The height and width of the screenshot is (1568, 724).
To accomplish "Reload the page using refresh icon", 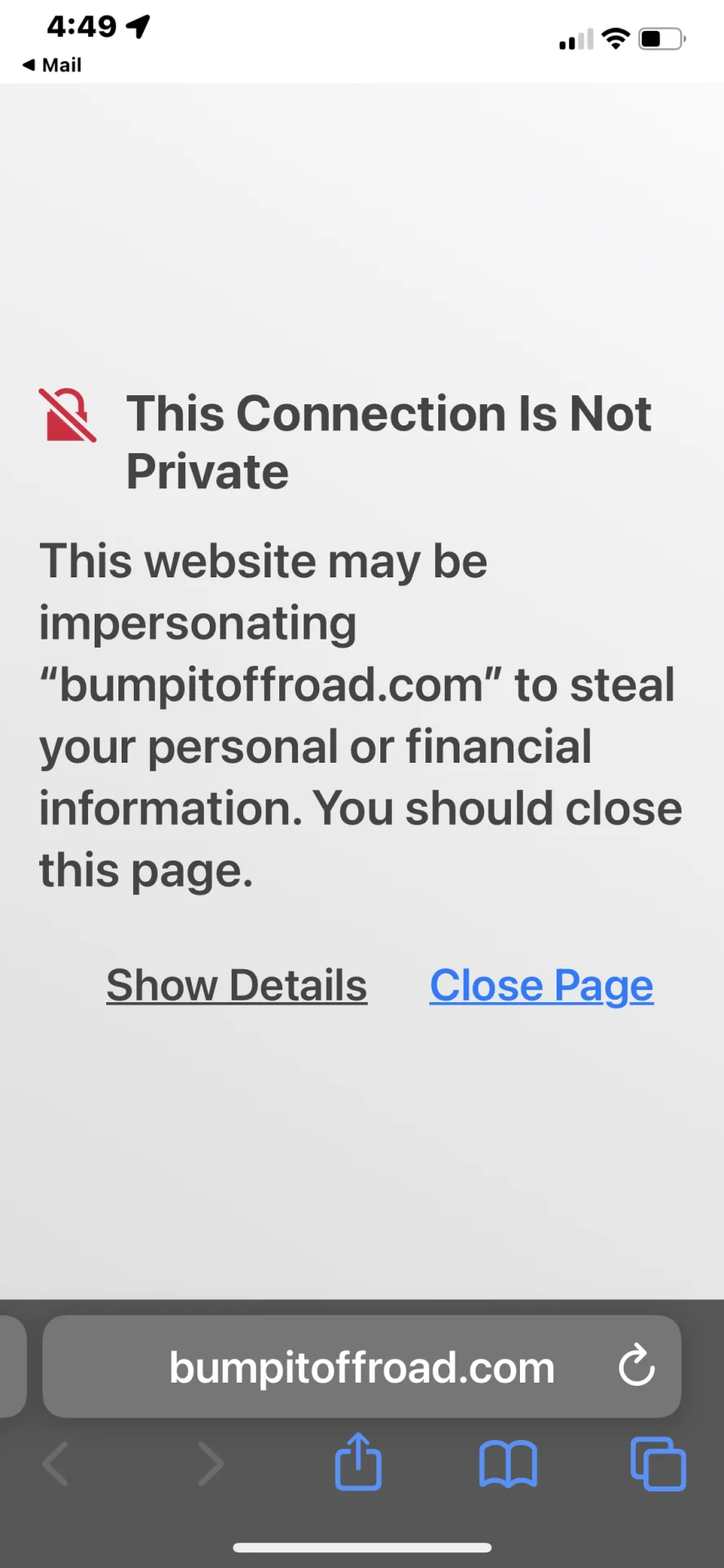I will (636, 1365).
